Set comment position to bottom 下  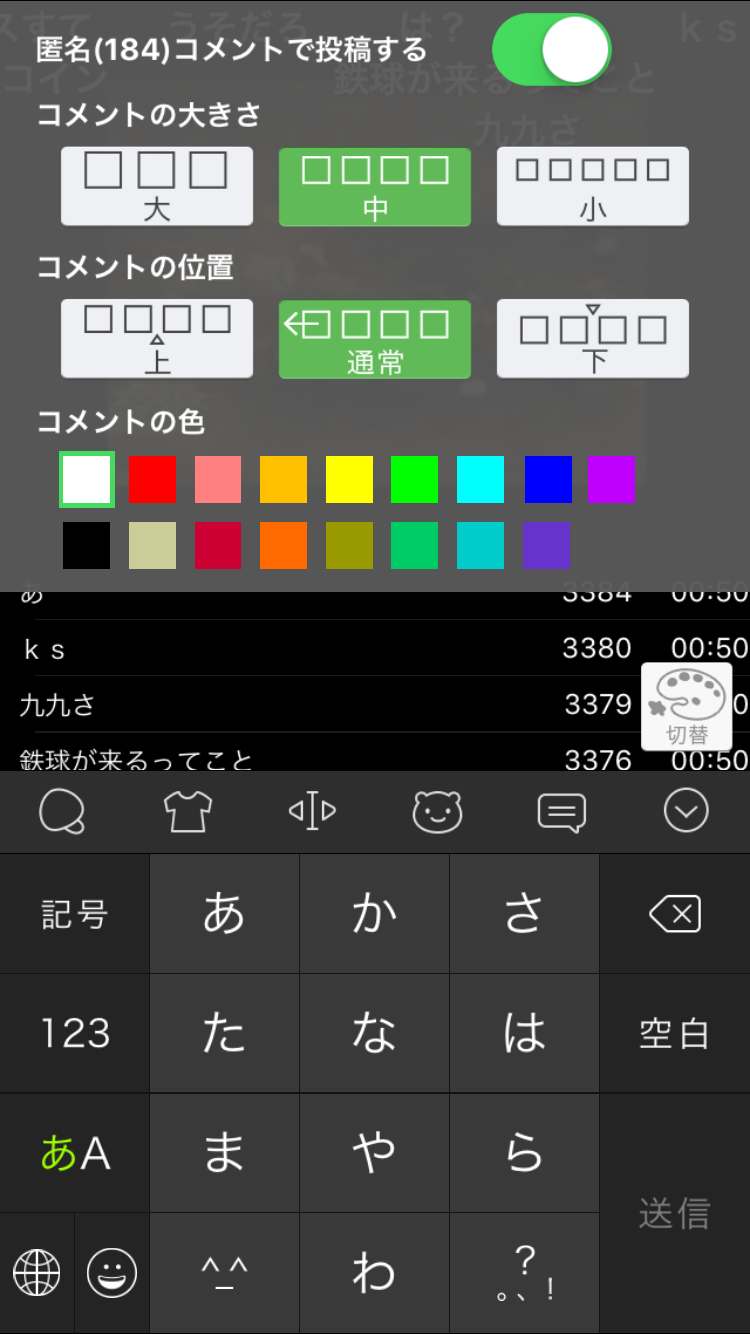(593, 339)
